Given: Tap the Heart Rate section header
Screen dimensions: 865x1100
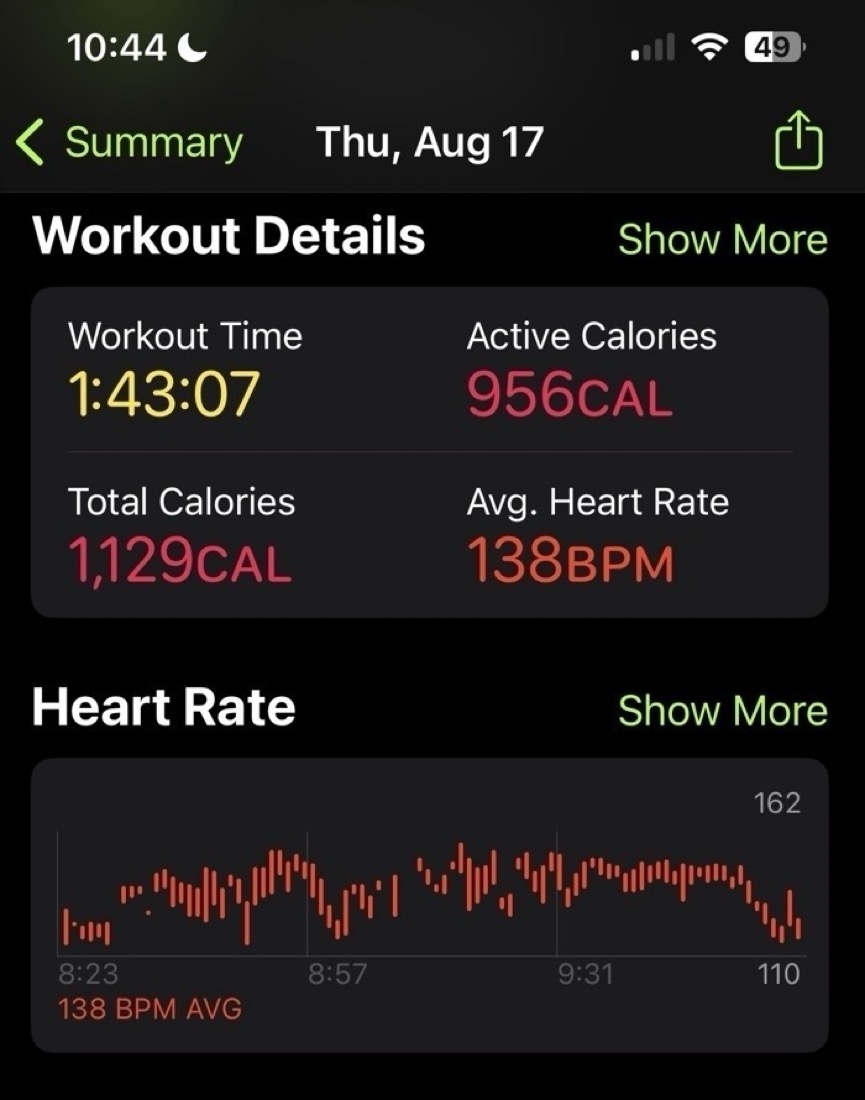Looking at the screenshot, I should [x=163, y=707].
